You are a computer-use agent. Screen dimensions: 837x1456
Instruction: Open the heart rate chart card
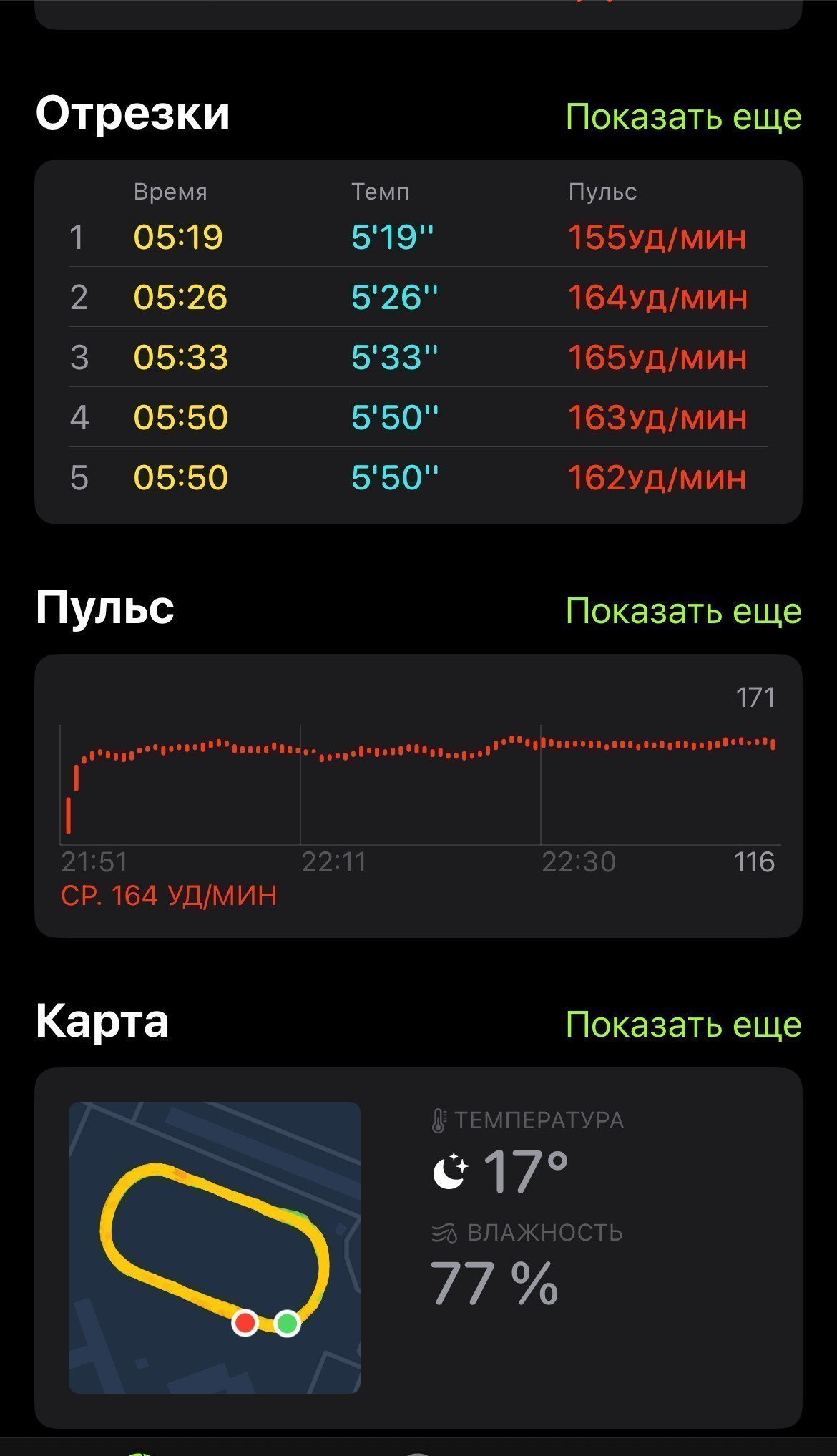tap(418, 796)
